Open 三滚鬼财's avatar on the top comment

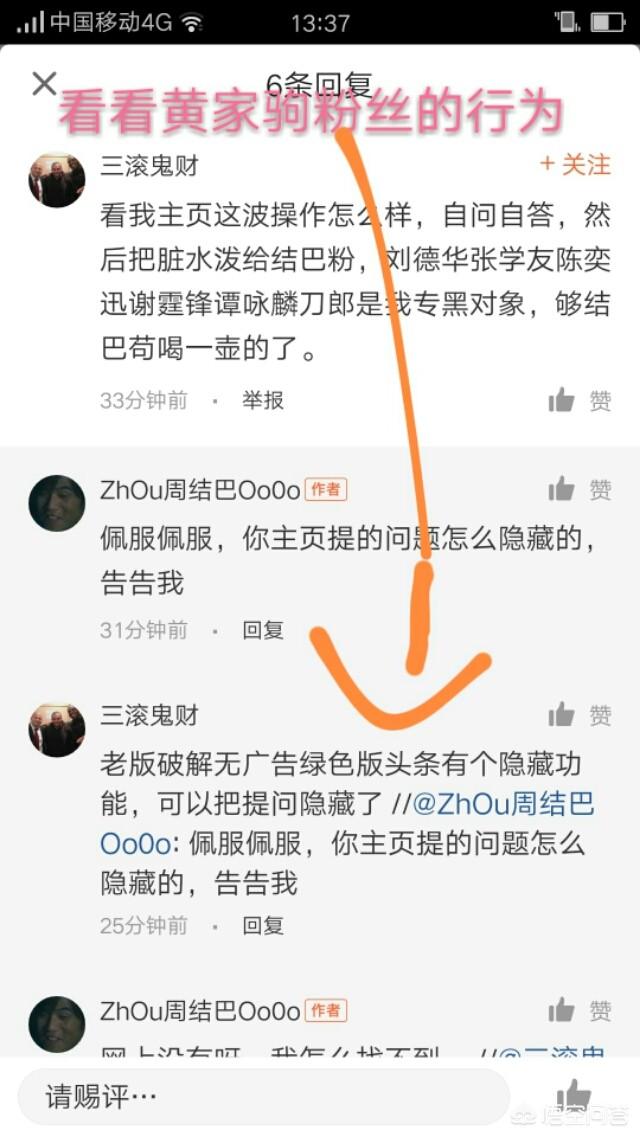pyautogui.click(x=57, y=180)
